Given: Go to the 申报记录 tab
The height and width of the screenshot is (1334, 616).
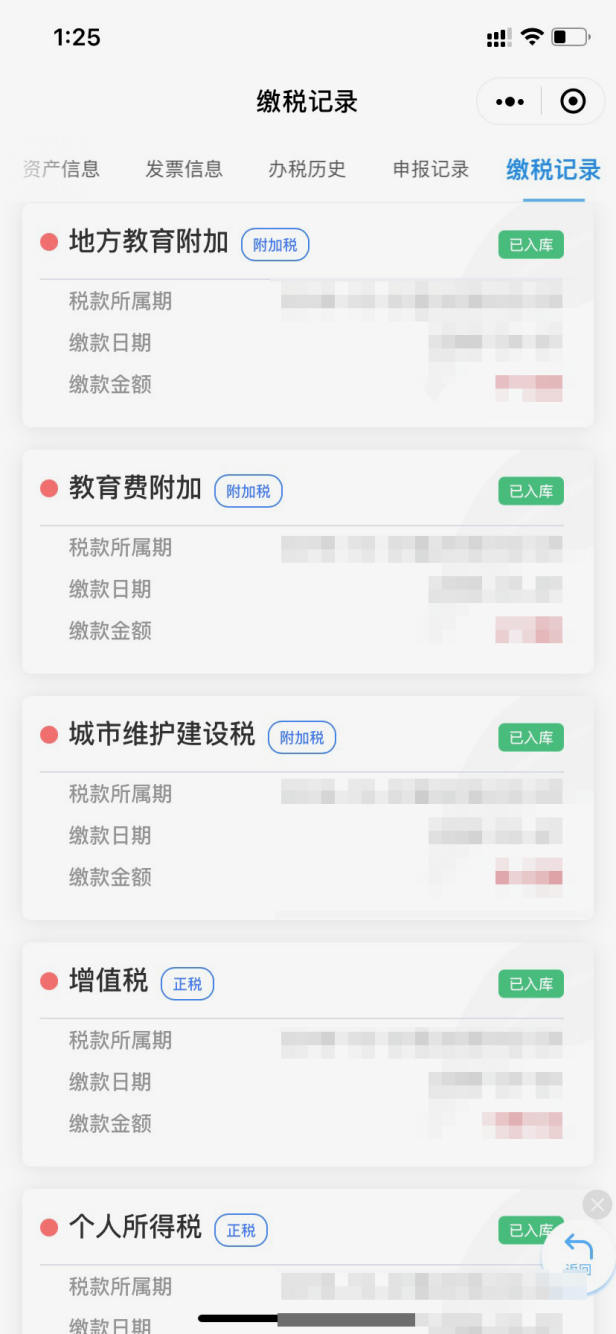Looking at the screenshot, I should (431, 169).
